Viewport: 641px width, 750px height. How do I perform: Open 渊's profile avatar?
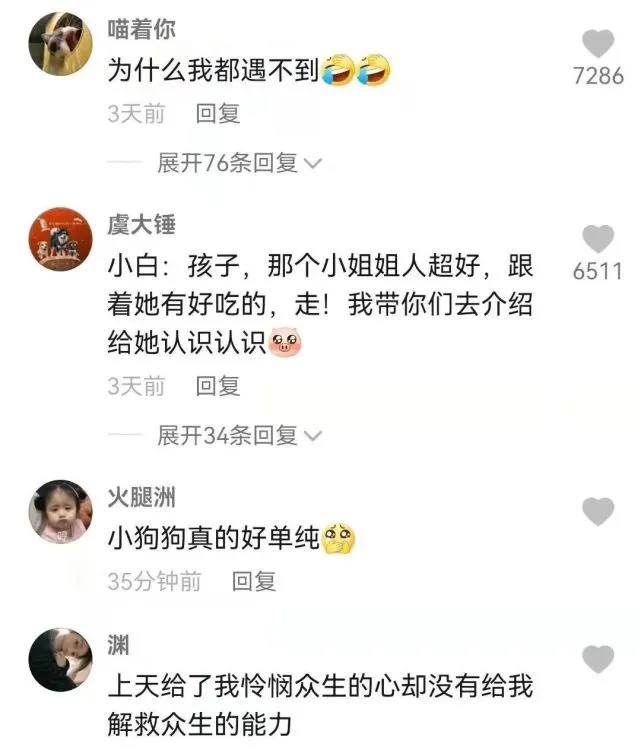coord(61,660)
